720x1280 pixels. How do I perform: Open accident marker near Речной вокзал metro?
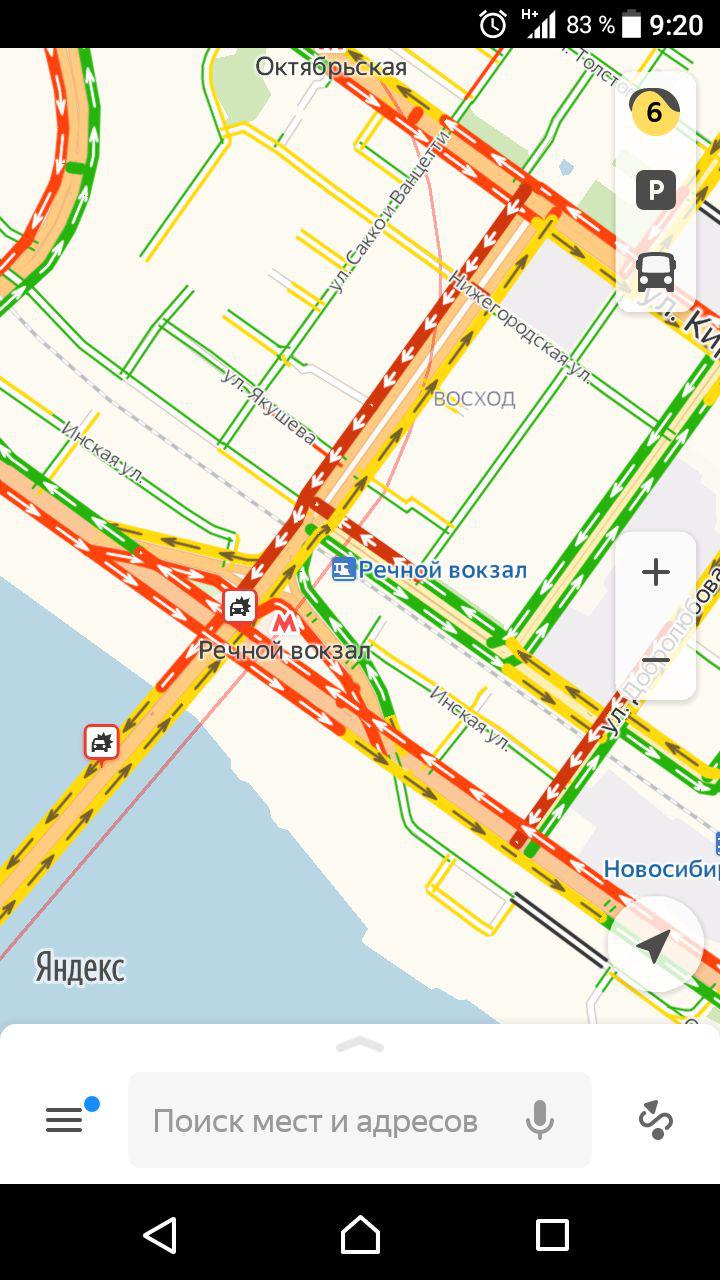tap(240, 606)
